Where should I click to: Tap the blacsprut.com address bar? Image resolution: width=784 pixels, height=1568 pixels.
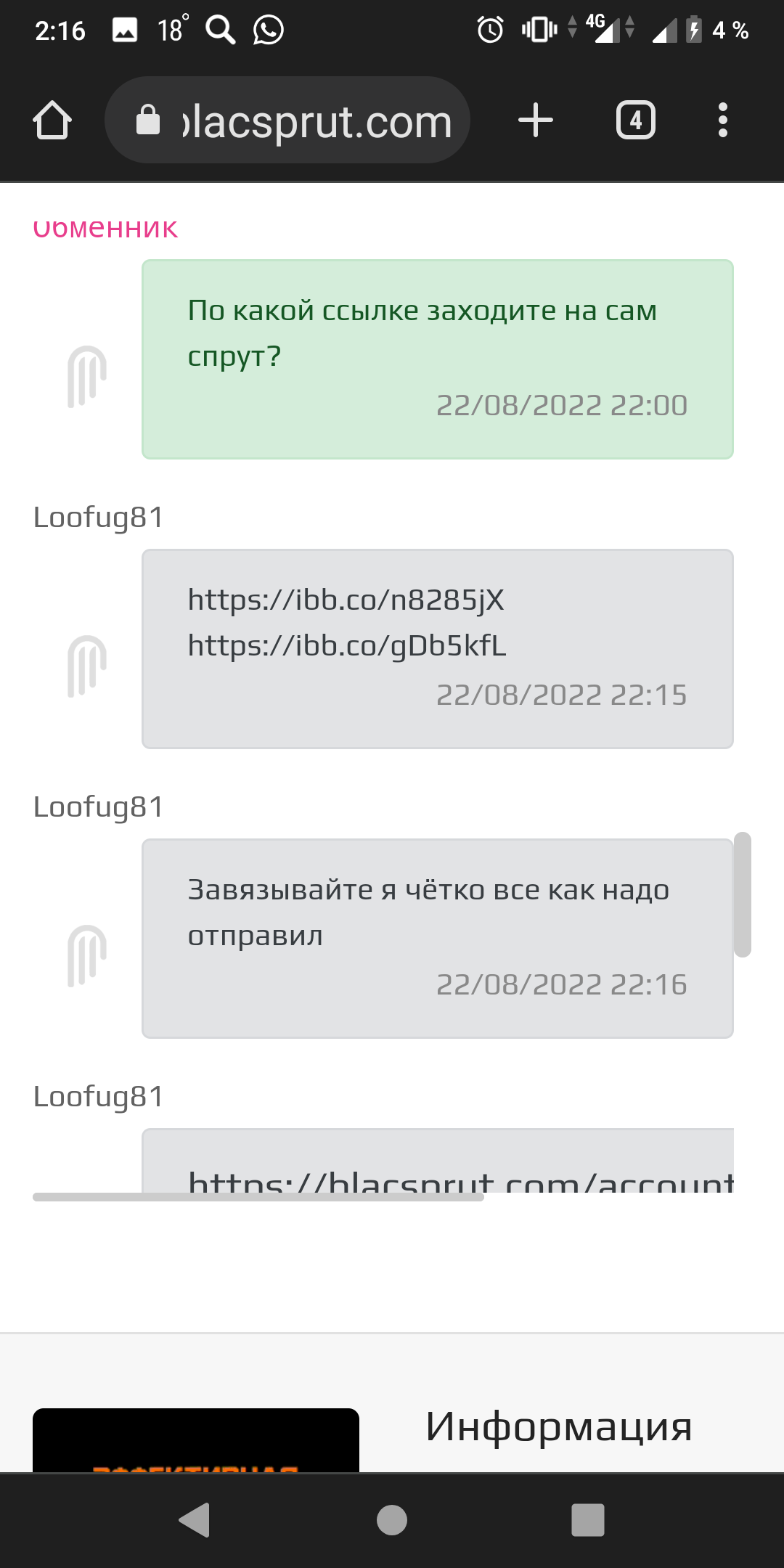(287, 120)
